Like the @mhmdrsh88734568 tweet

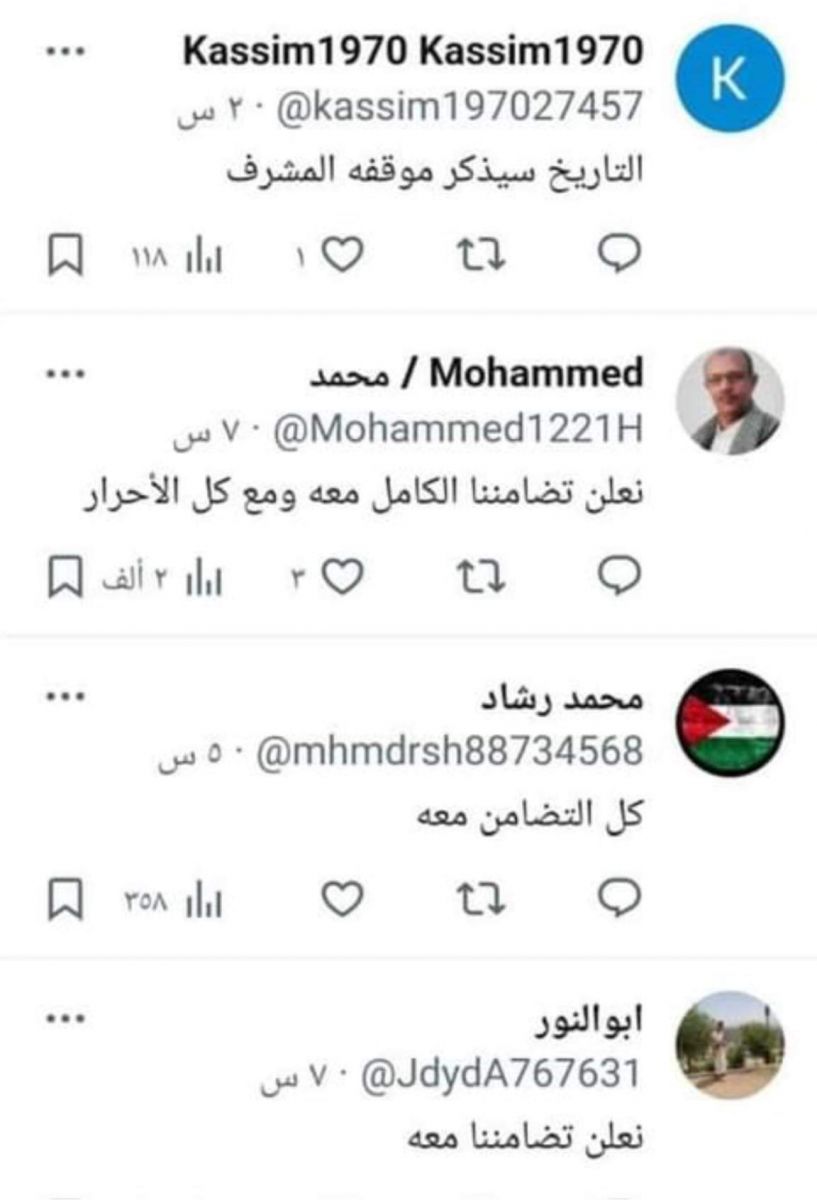343,900
